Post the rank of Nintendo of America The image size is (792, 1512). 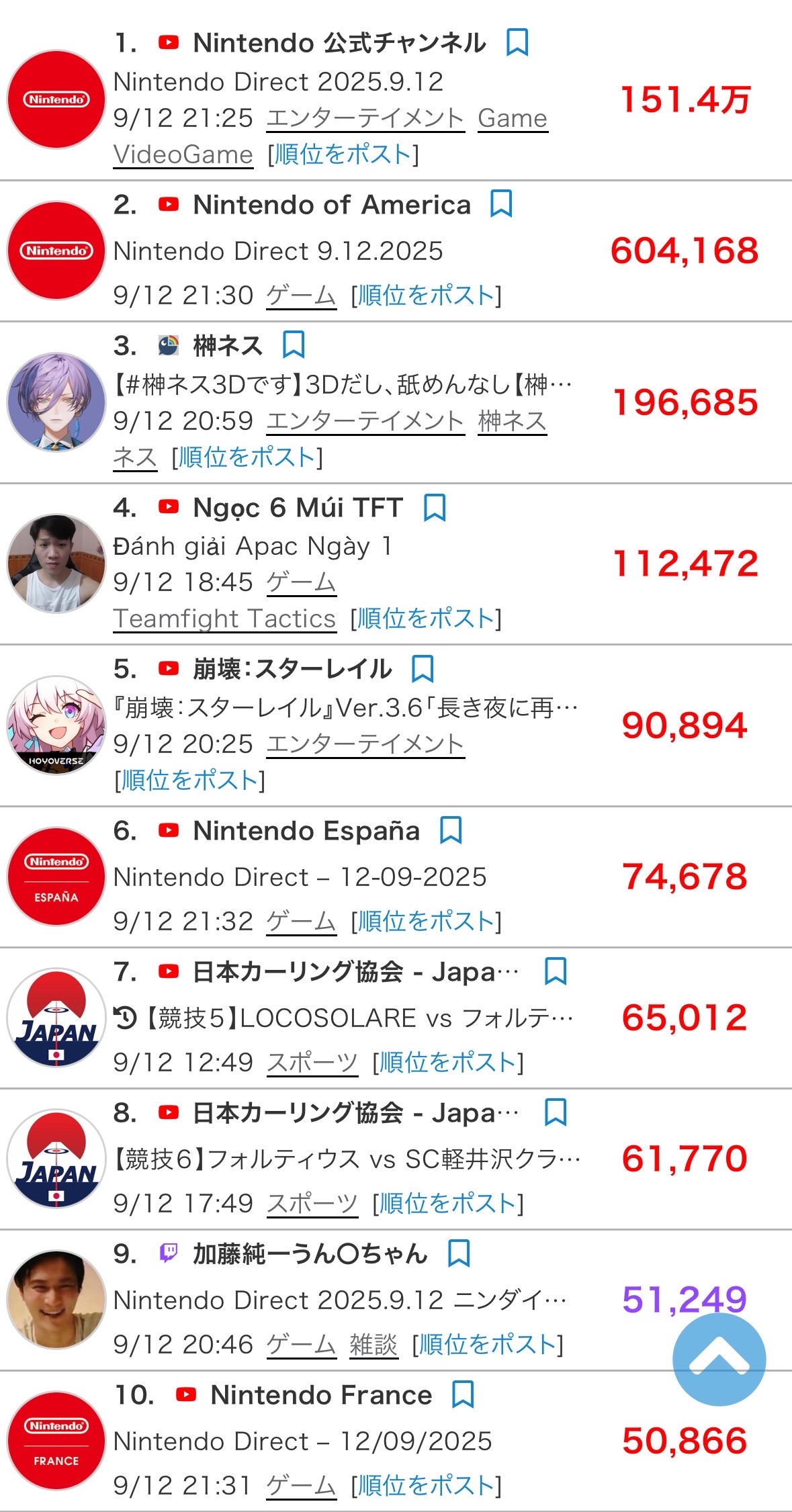coord(426,295)
